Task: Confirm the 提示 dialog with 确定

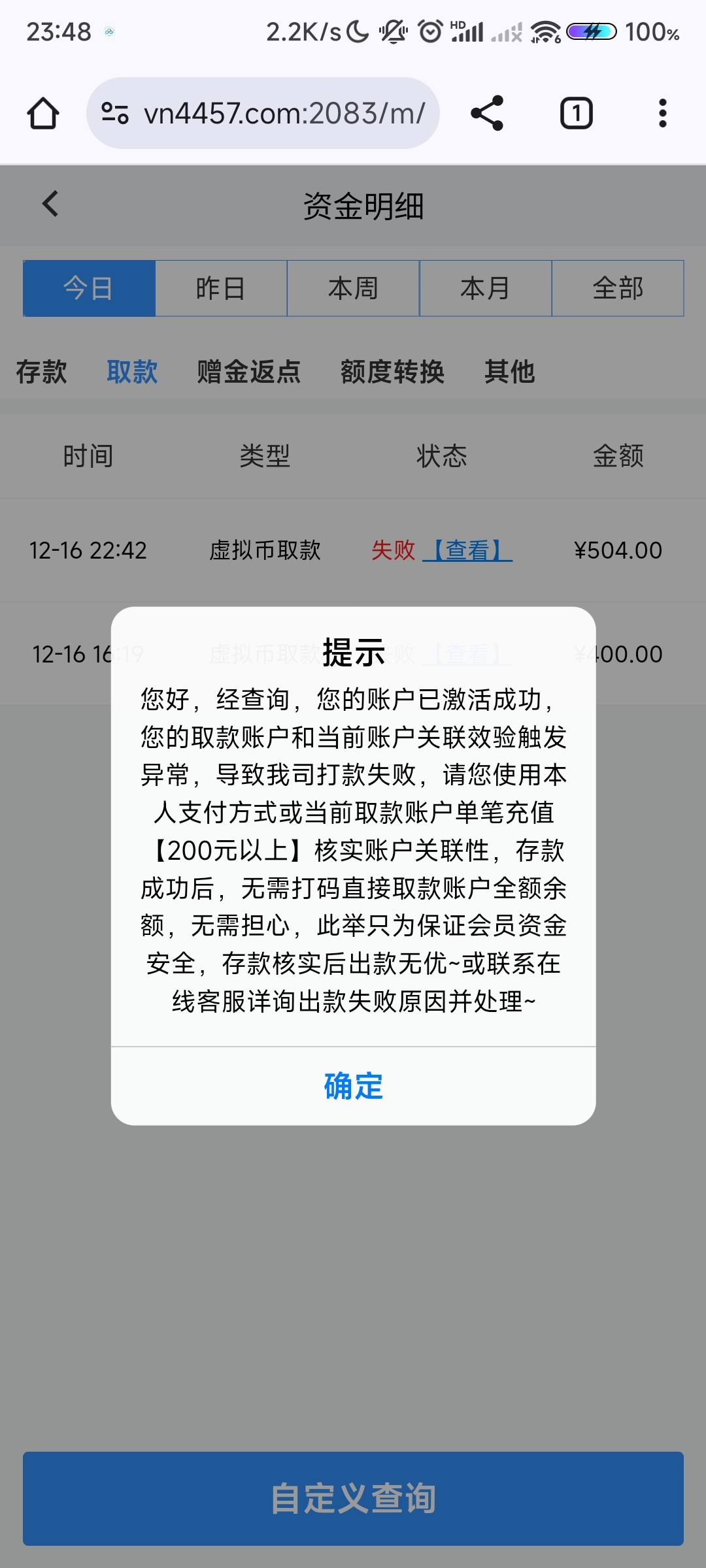Action: 353,1086
